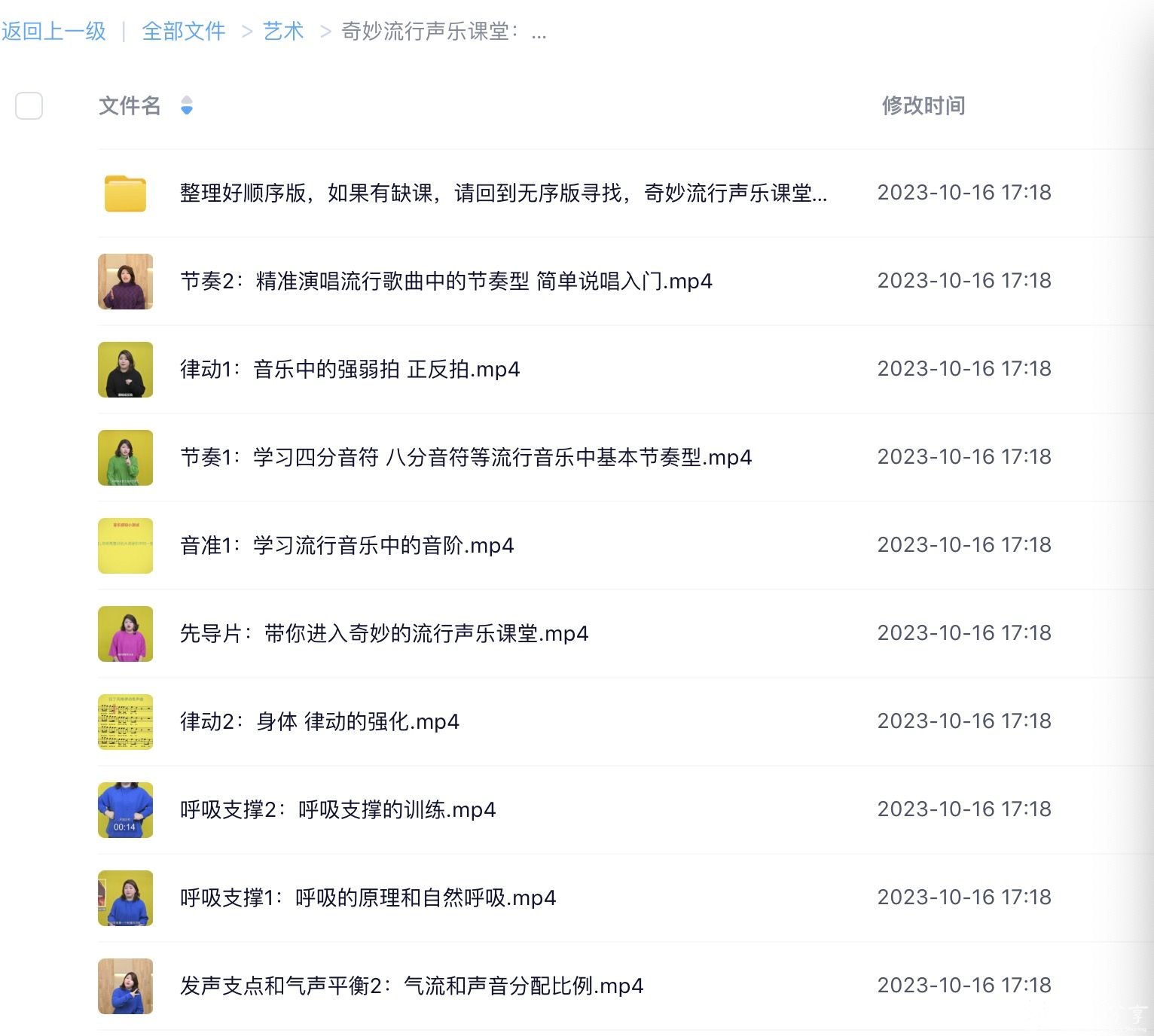Image resolution: width=1154 pixels, height=1036 pixels.
Task: Play 先导片：带你进入奇妙的流行声乐课堂.mp4
Action: 383,634
